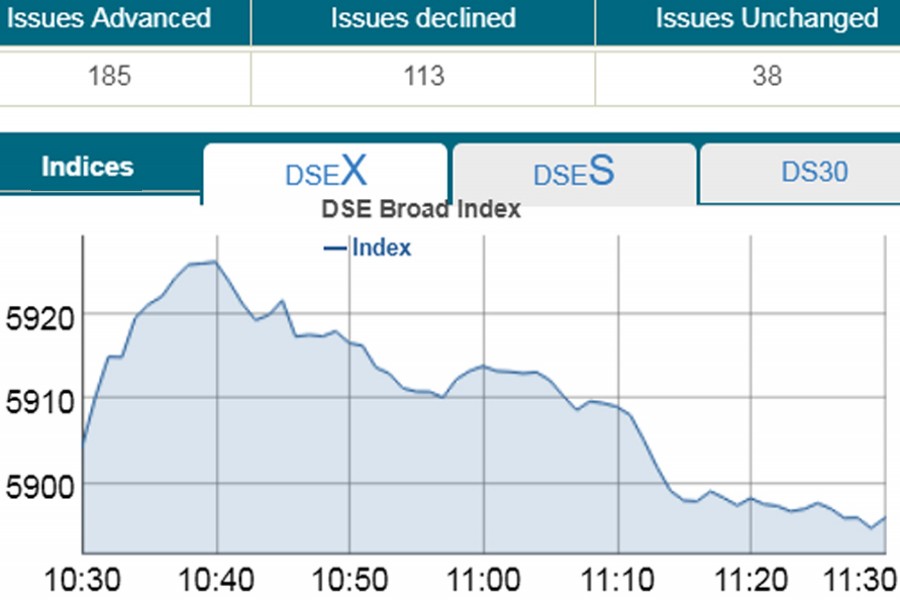
Task: Switch to the DSEX index tab
Action: click(326, 173)
